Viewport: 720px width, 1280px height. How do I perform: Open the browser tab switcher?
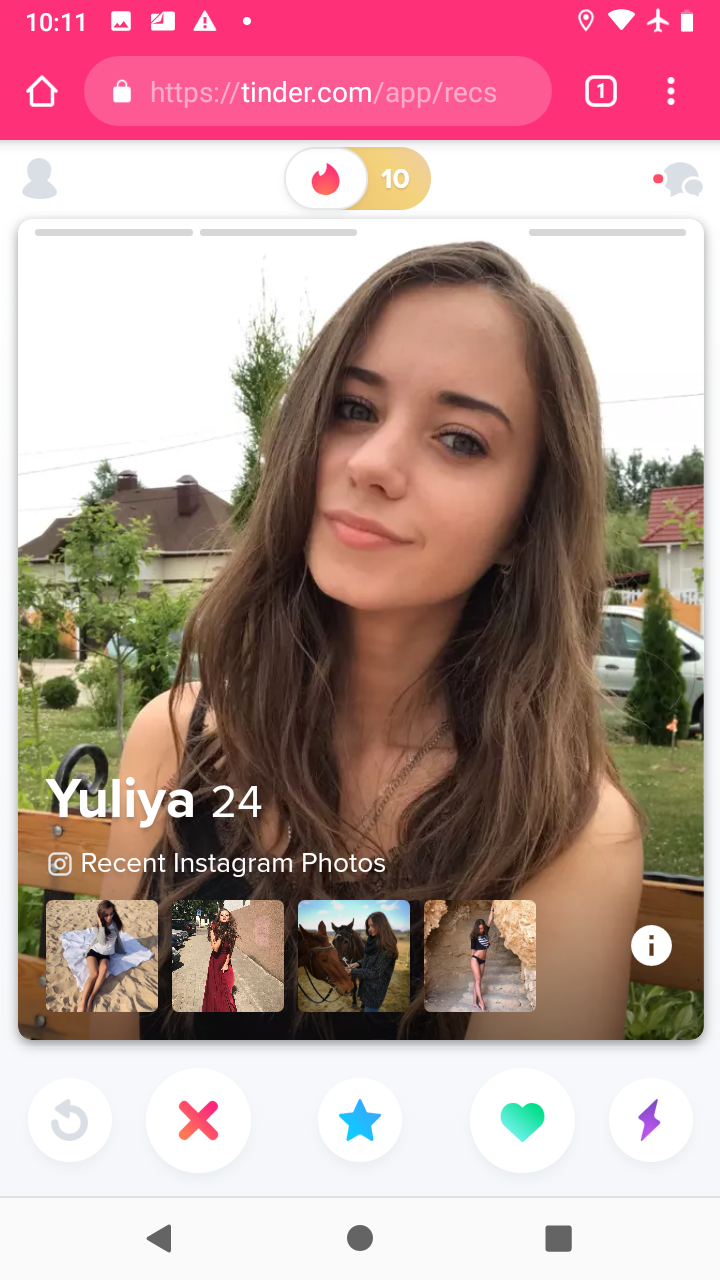tap(600, 92)
